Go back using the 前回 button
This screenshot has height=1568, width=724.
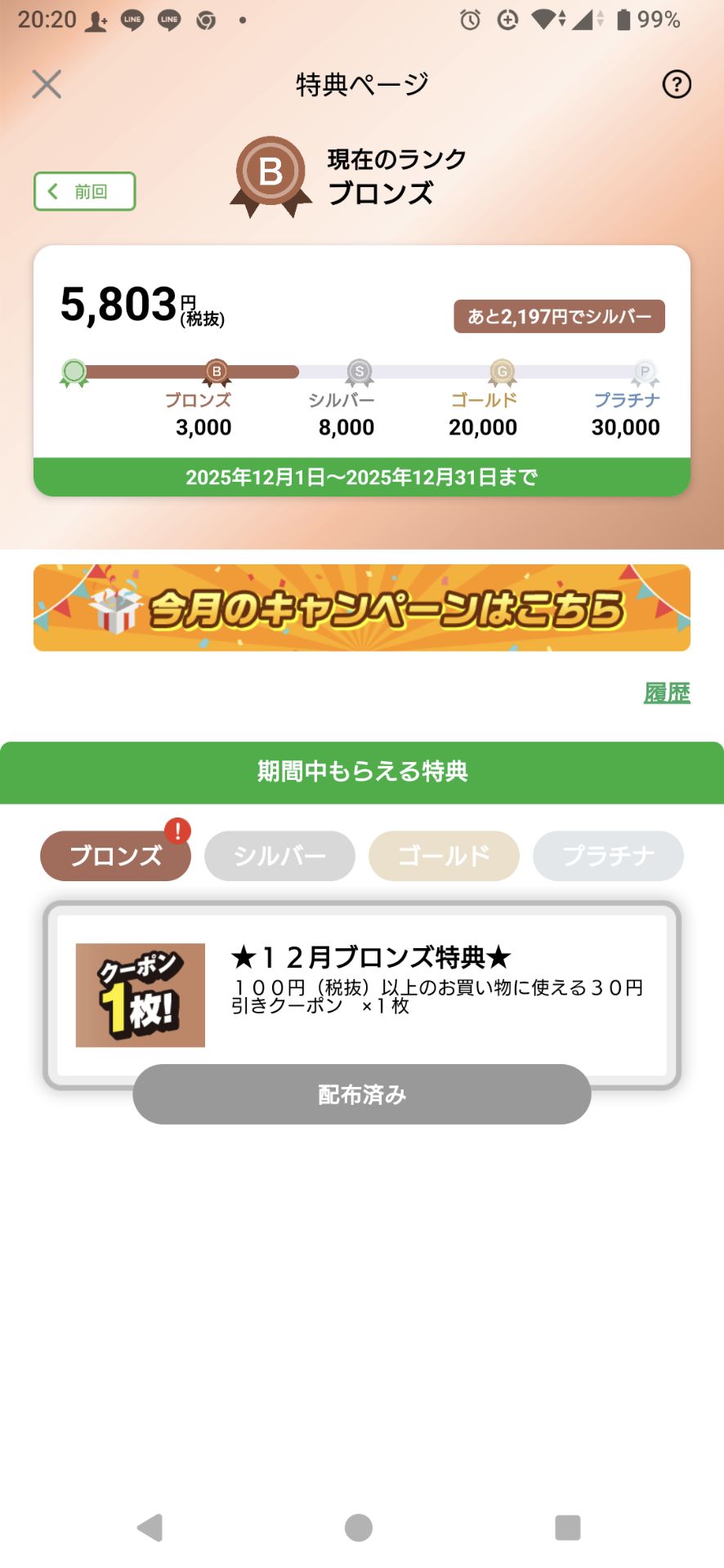coord(84,191)
